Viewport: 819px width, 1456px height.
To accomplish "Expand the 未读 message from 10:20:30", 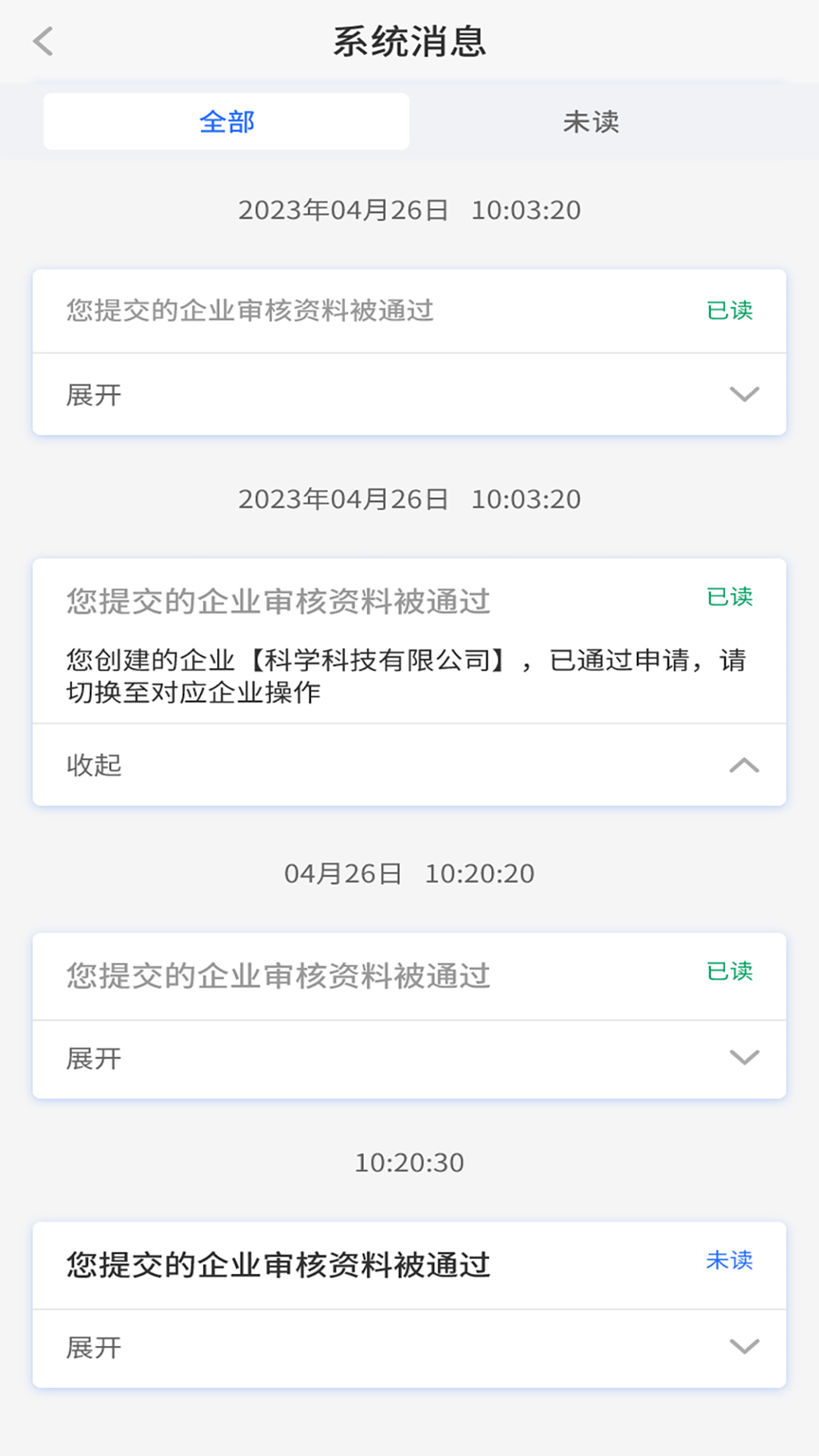I will pos(409,1348).
